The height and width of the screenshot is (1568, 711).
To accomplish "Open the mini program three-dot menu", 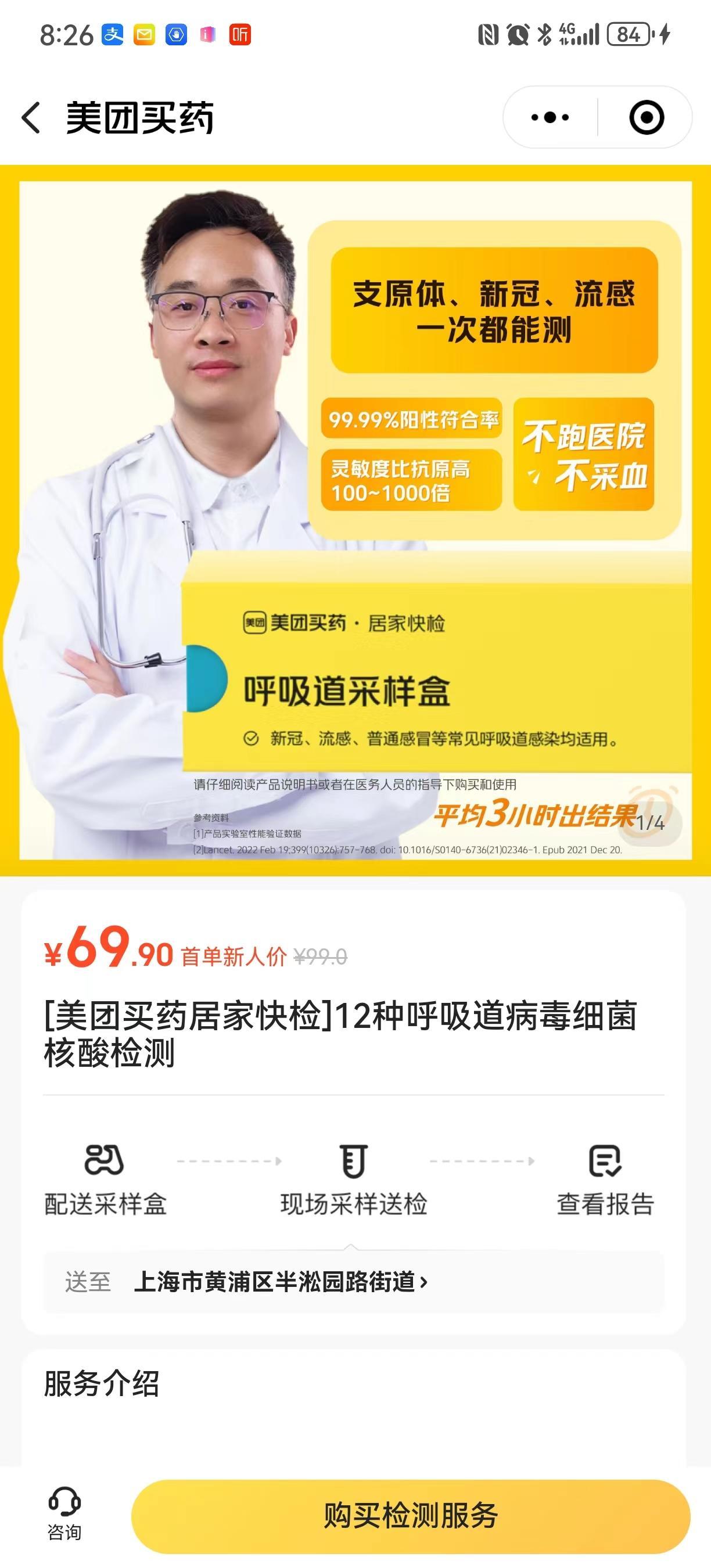I will (550, 117).
